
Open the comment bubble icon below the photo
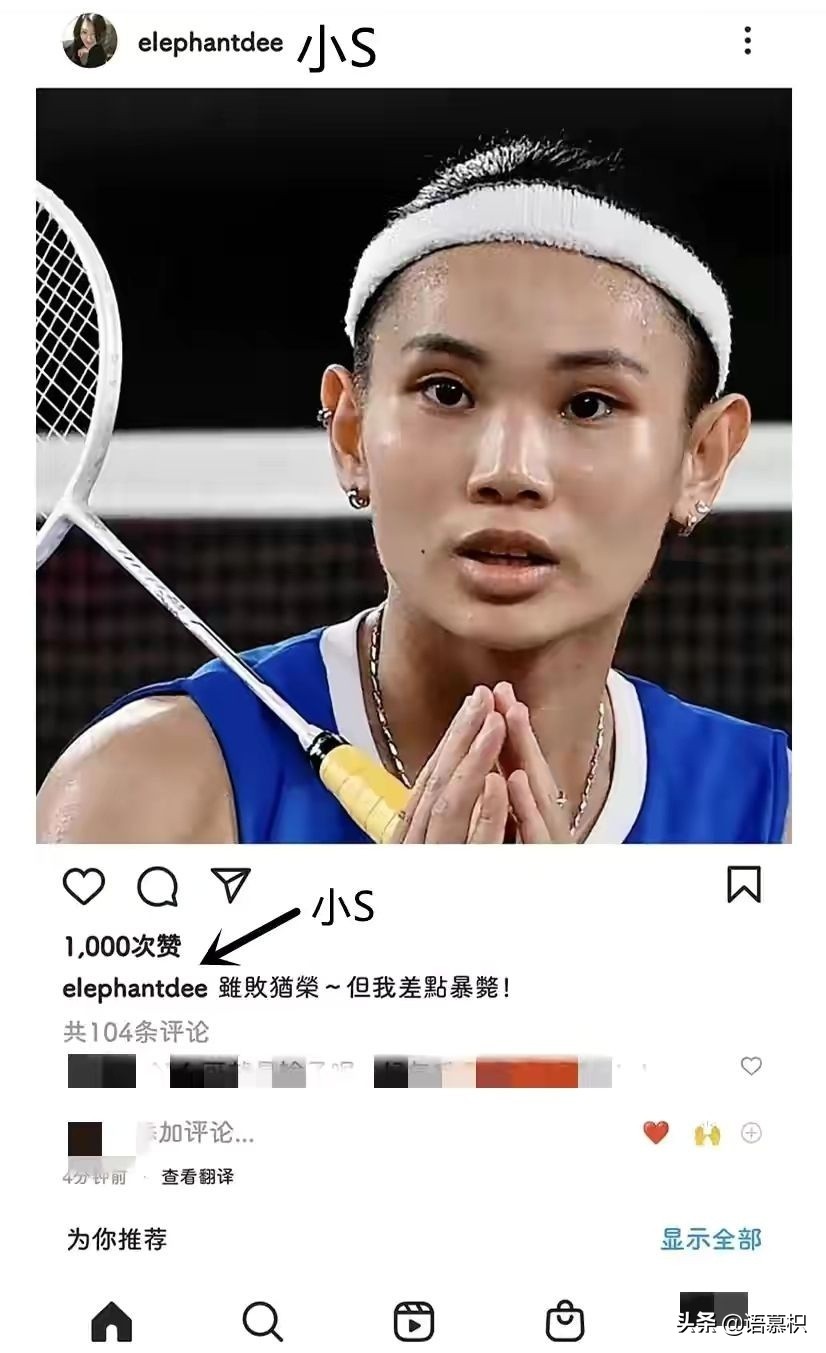[x=158, y=886]
